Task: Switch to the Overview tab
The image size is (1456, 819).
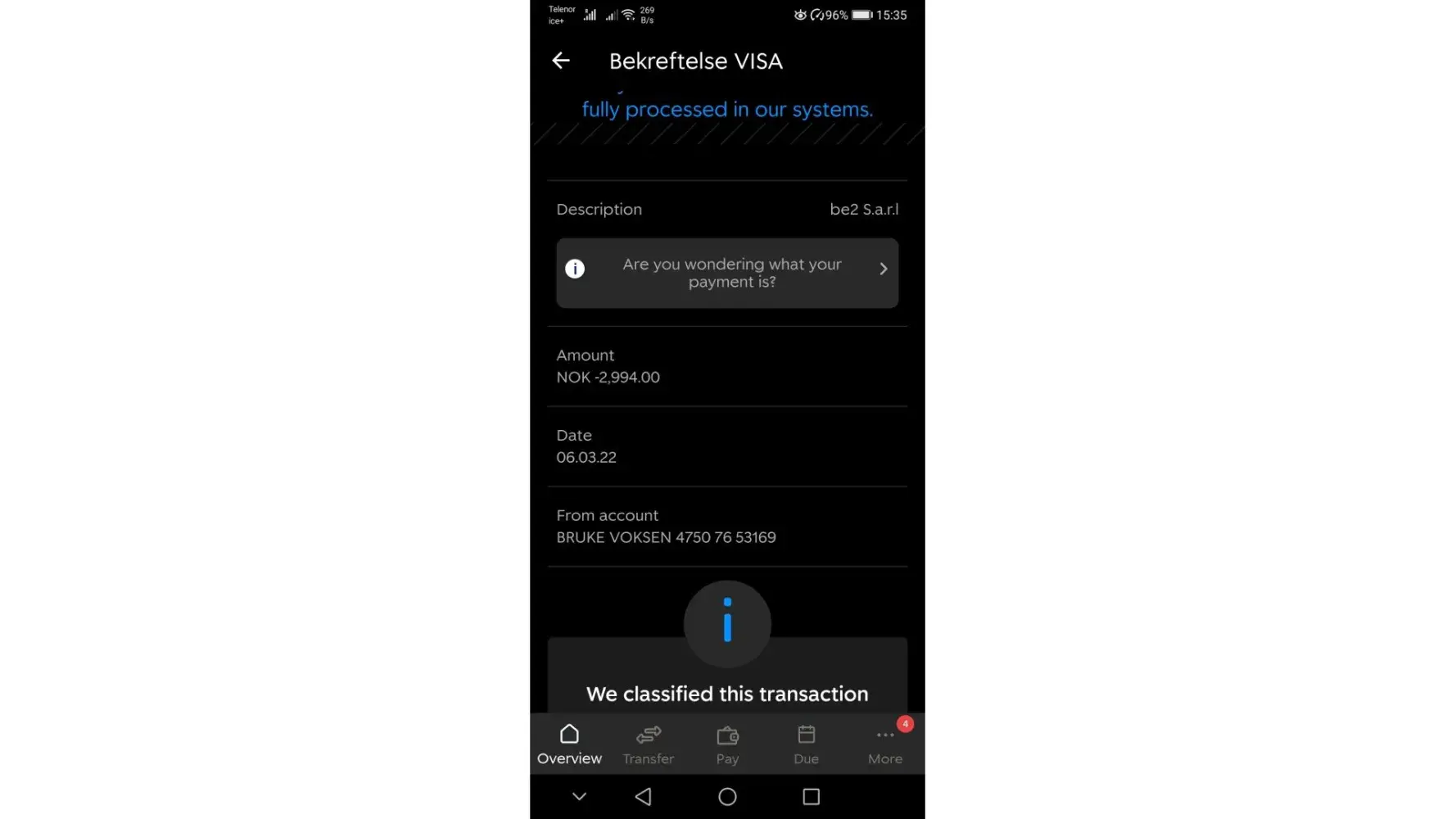Action: point(569,744)
